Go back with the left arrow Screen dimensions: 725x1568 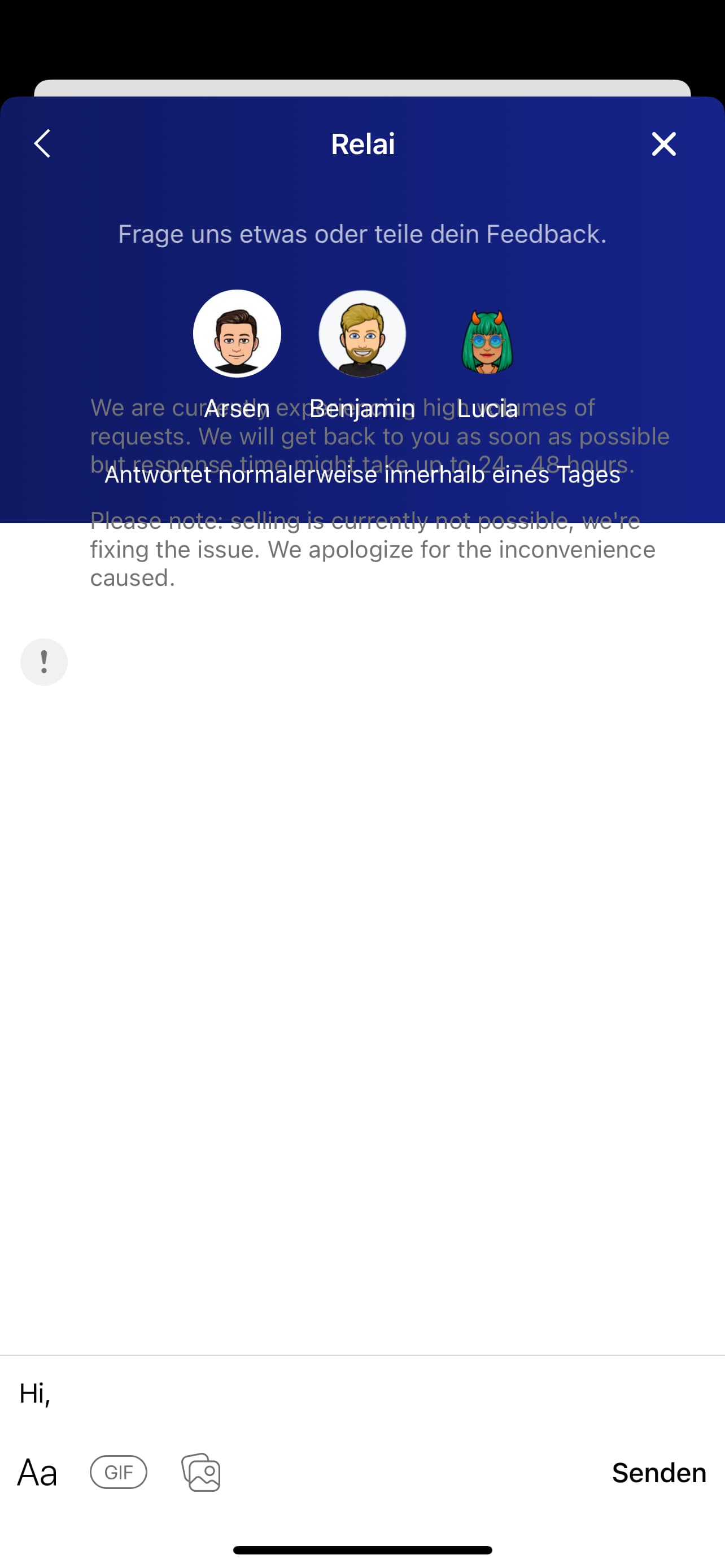pos(42,144)
